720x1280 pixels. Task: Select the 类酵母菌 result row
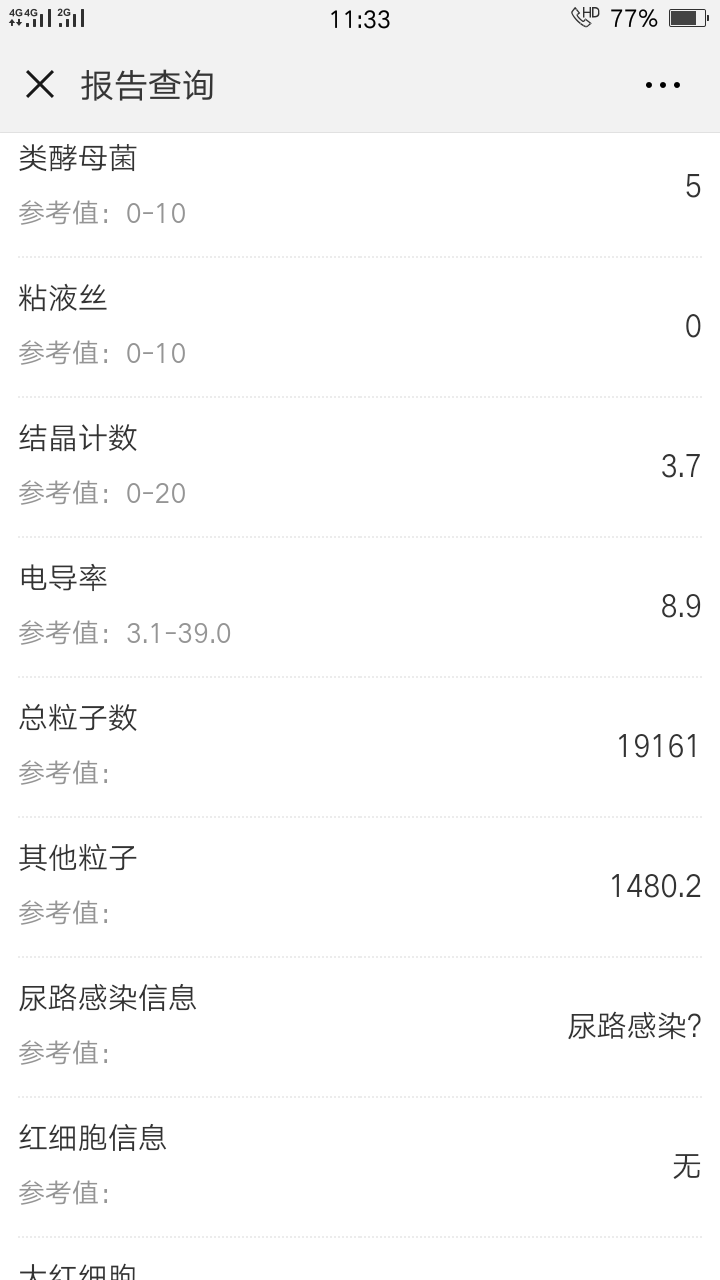pos(360,185)
